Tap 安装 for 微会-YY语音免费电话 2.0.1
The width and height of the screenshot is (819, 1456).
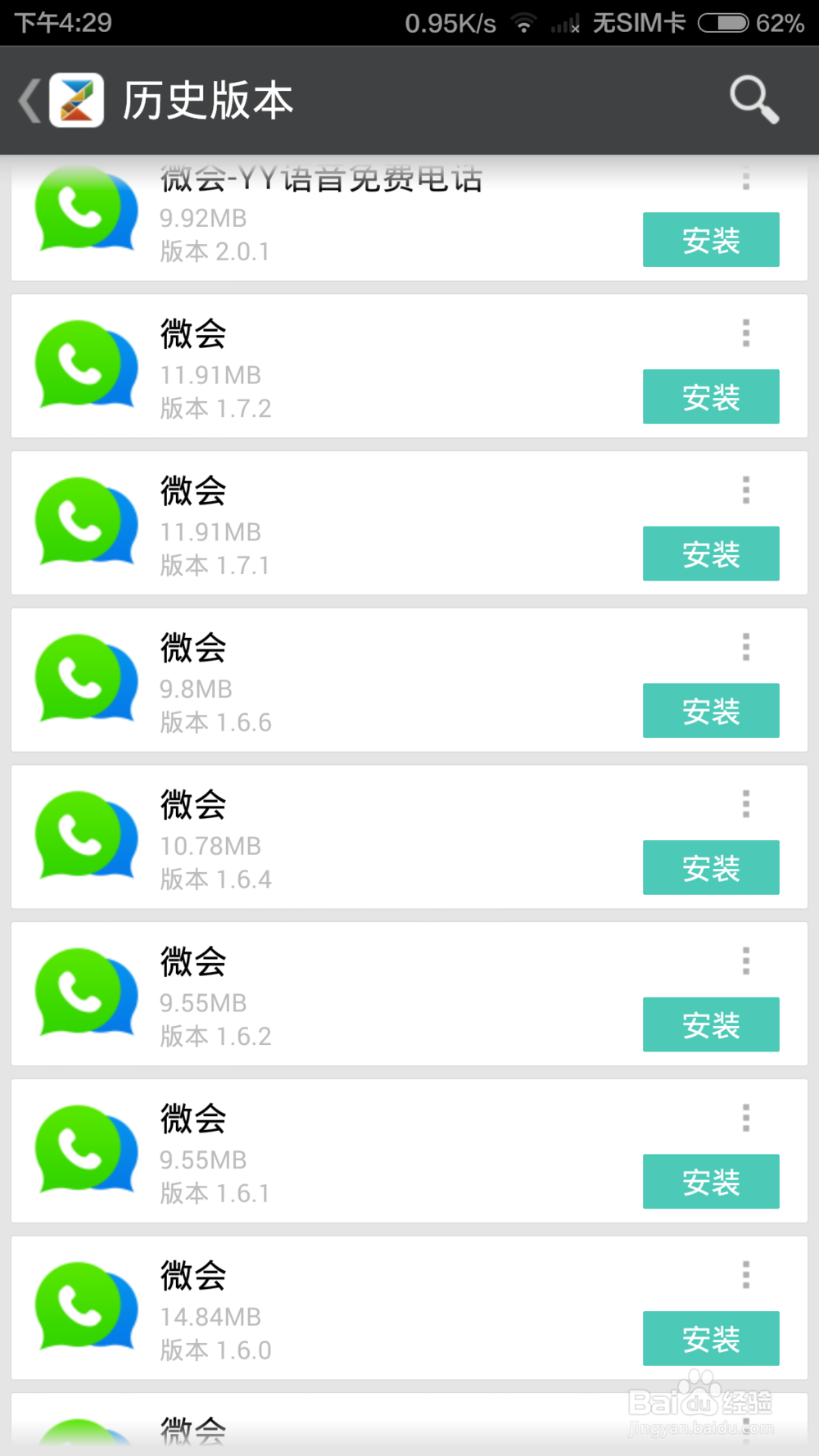pos(710,240)
